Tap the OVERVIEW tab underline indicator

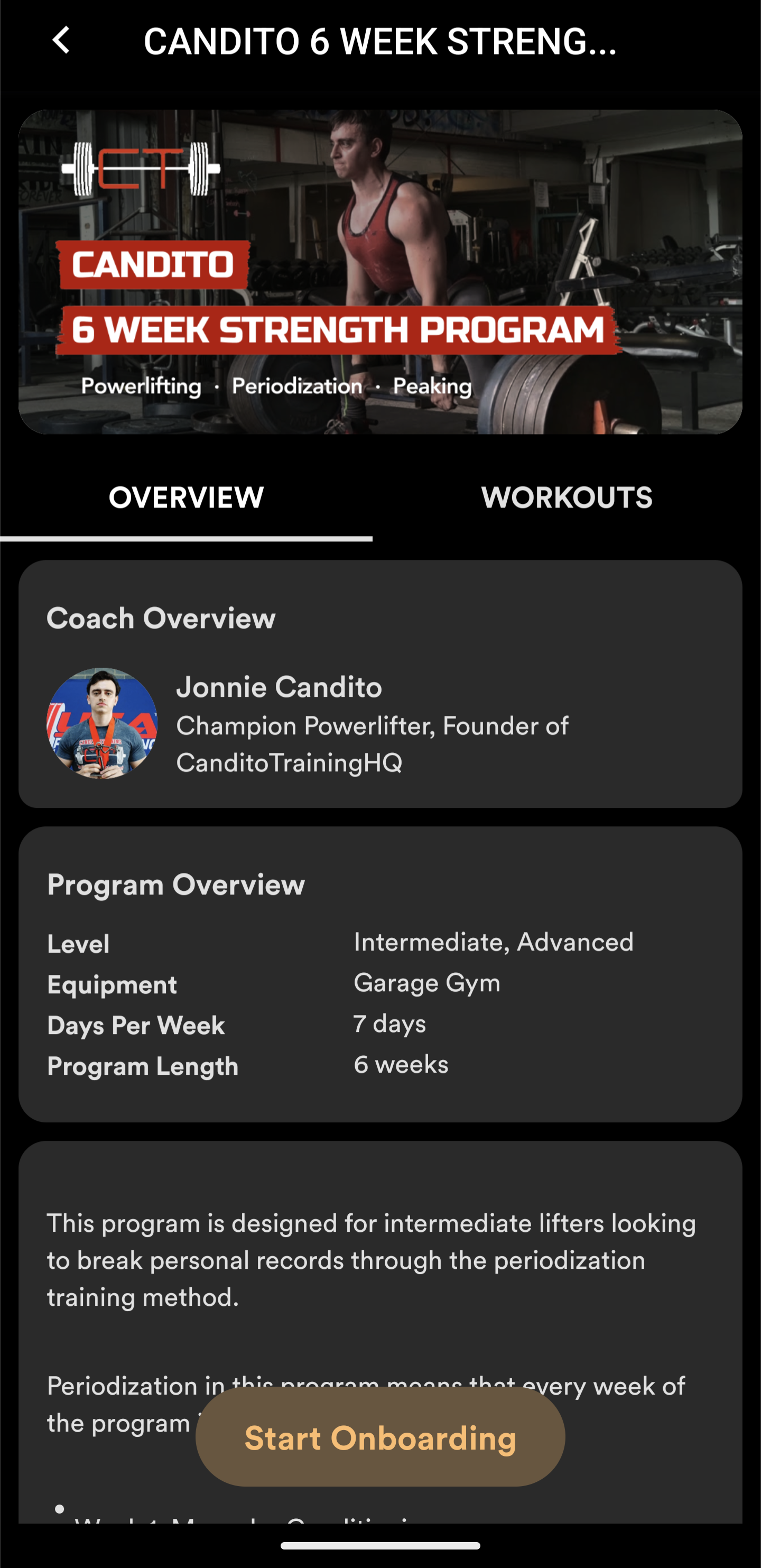(185, 538)
